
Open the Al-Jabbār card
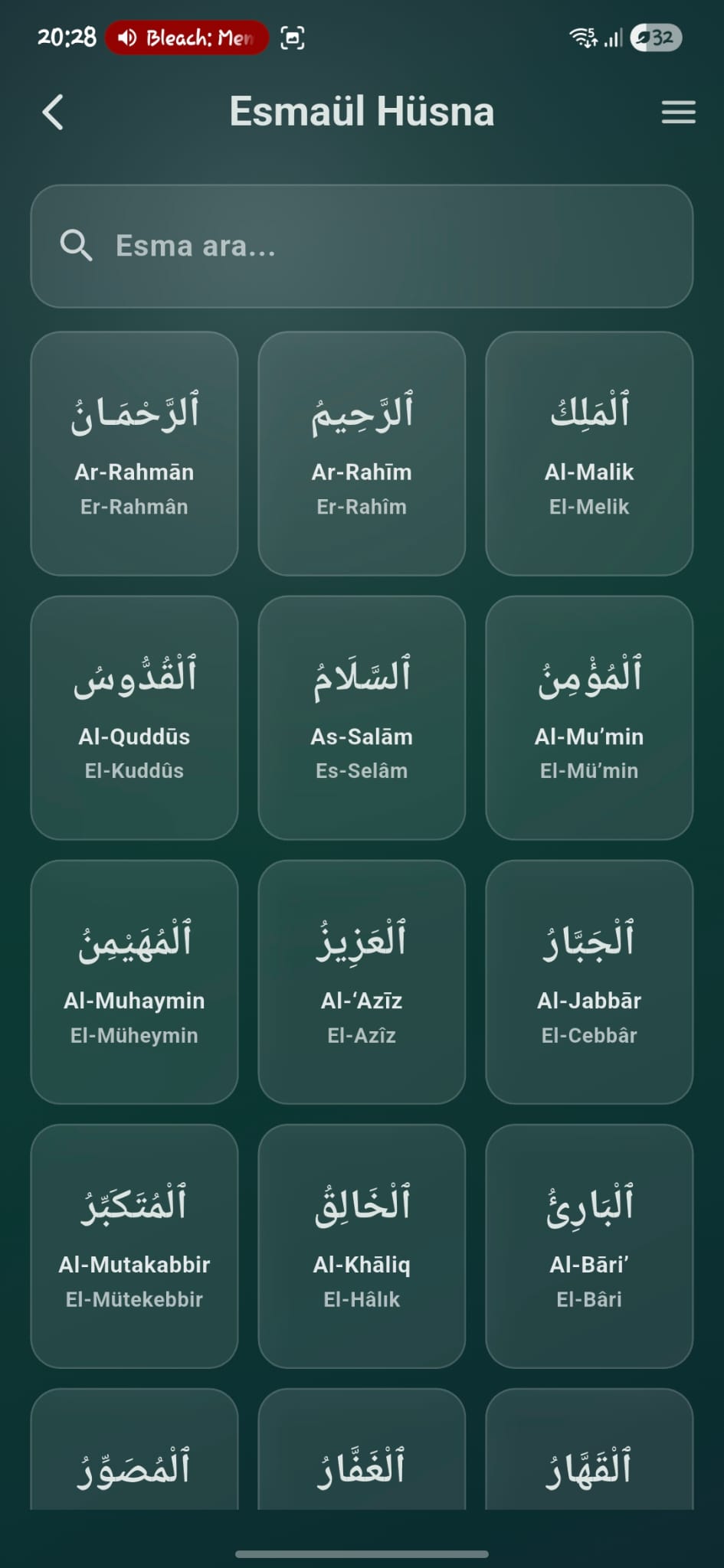(x=589, y=982)
